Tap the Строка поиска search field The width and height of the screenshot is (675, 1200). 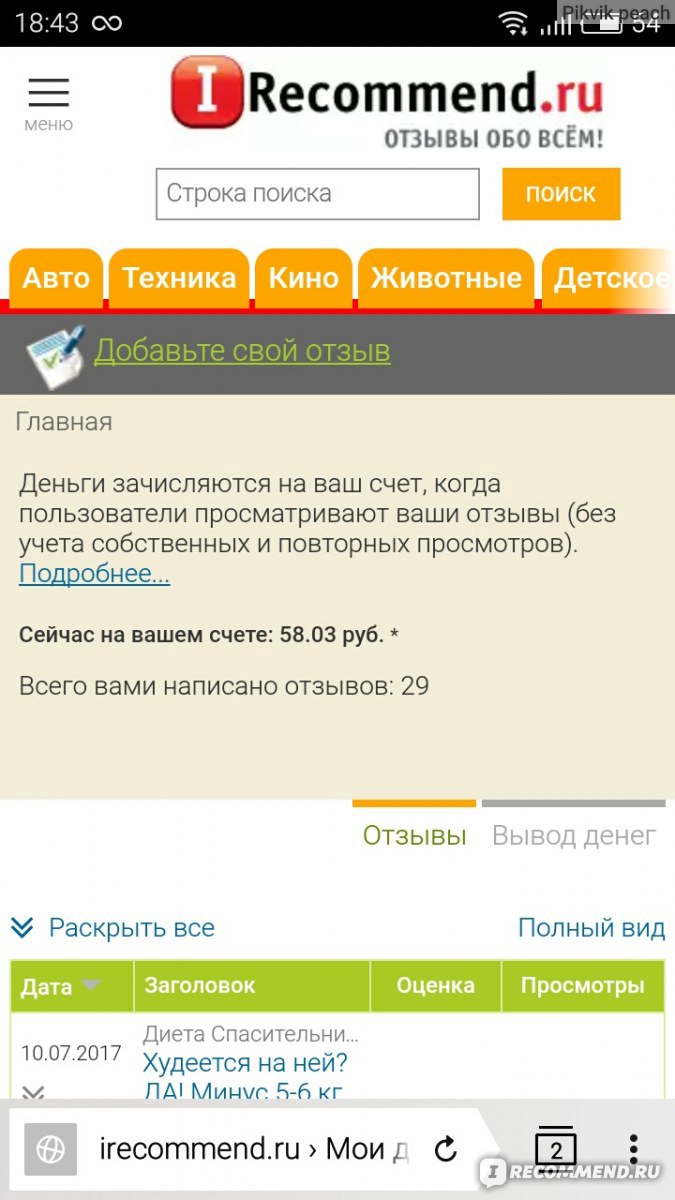tap(317, 194)
